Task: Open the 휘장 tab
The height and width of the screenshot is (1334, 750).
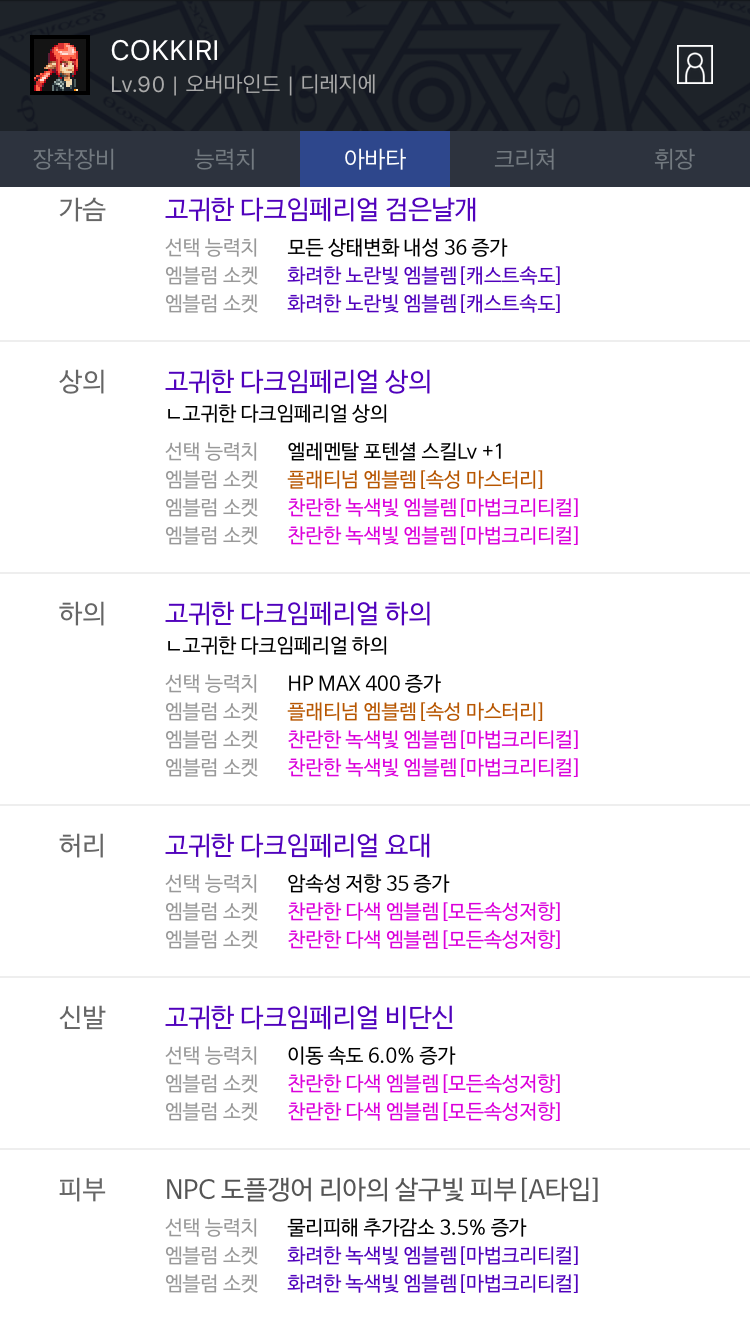Action: [x=675, y=159]
